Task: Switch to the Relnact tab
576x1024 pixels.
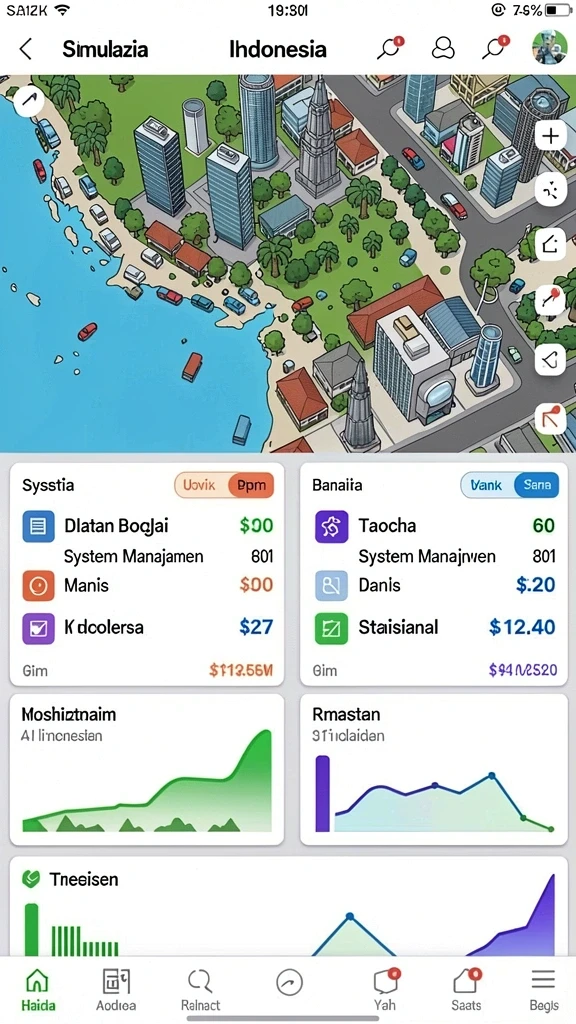Action: (200, 989)
